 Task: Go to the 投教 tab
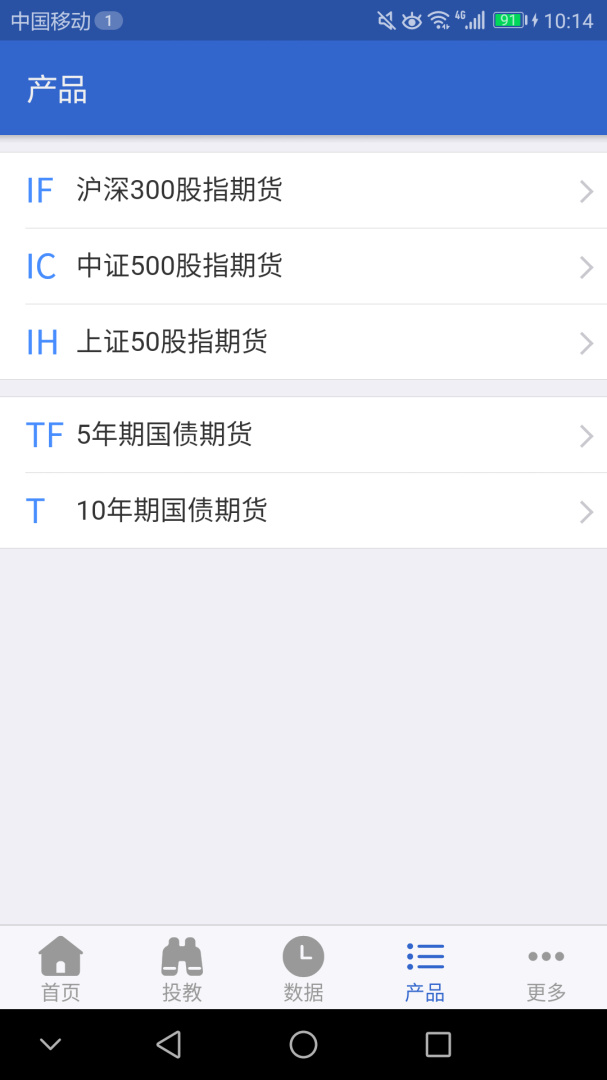coord(182,968)
